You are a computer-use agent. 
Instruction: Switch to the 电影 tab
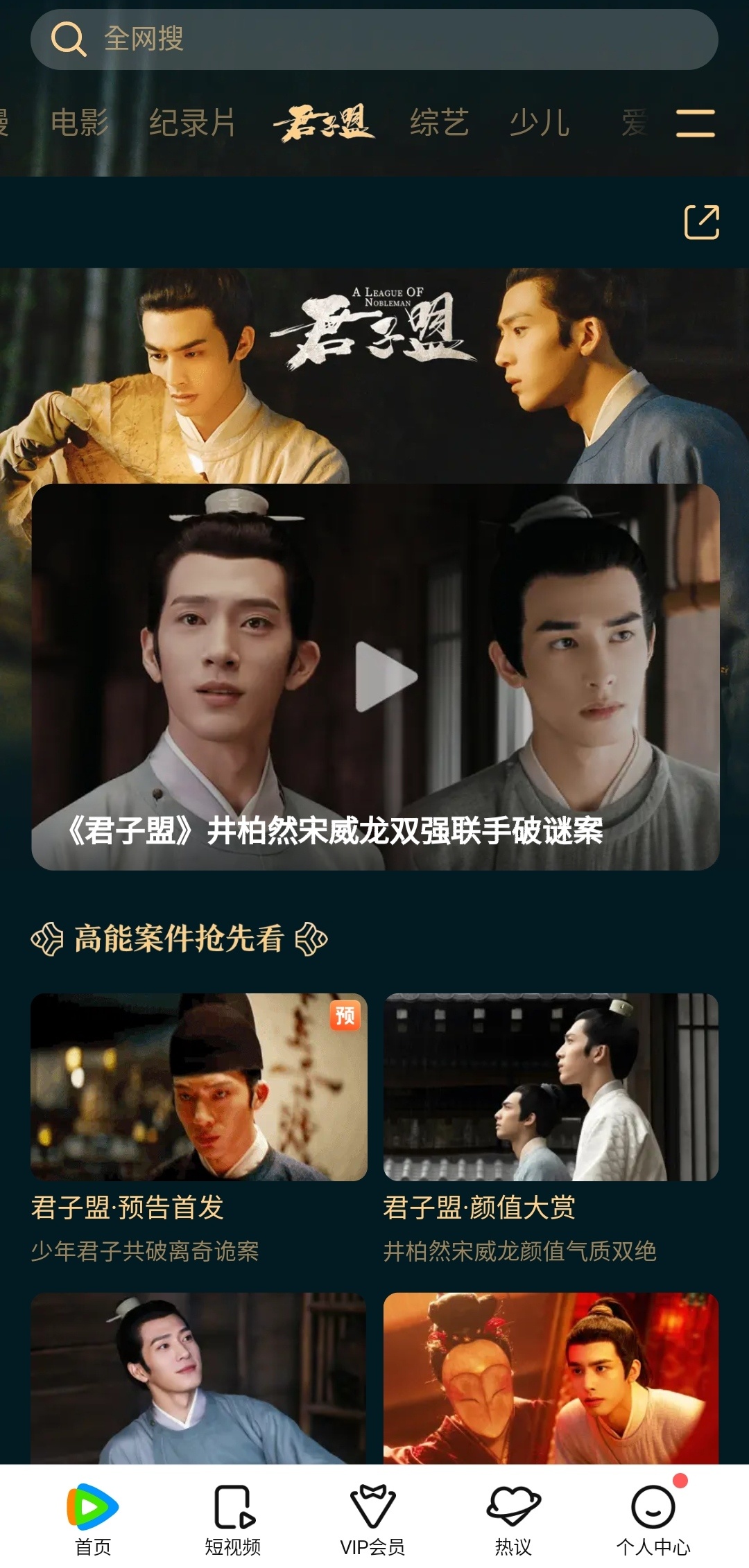pyautogui.click(x=80, y=123)
